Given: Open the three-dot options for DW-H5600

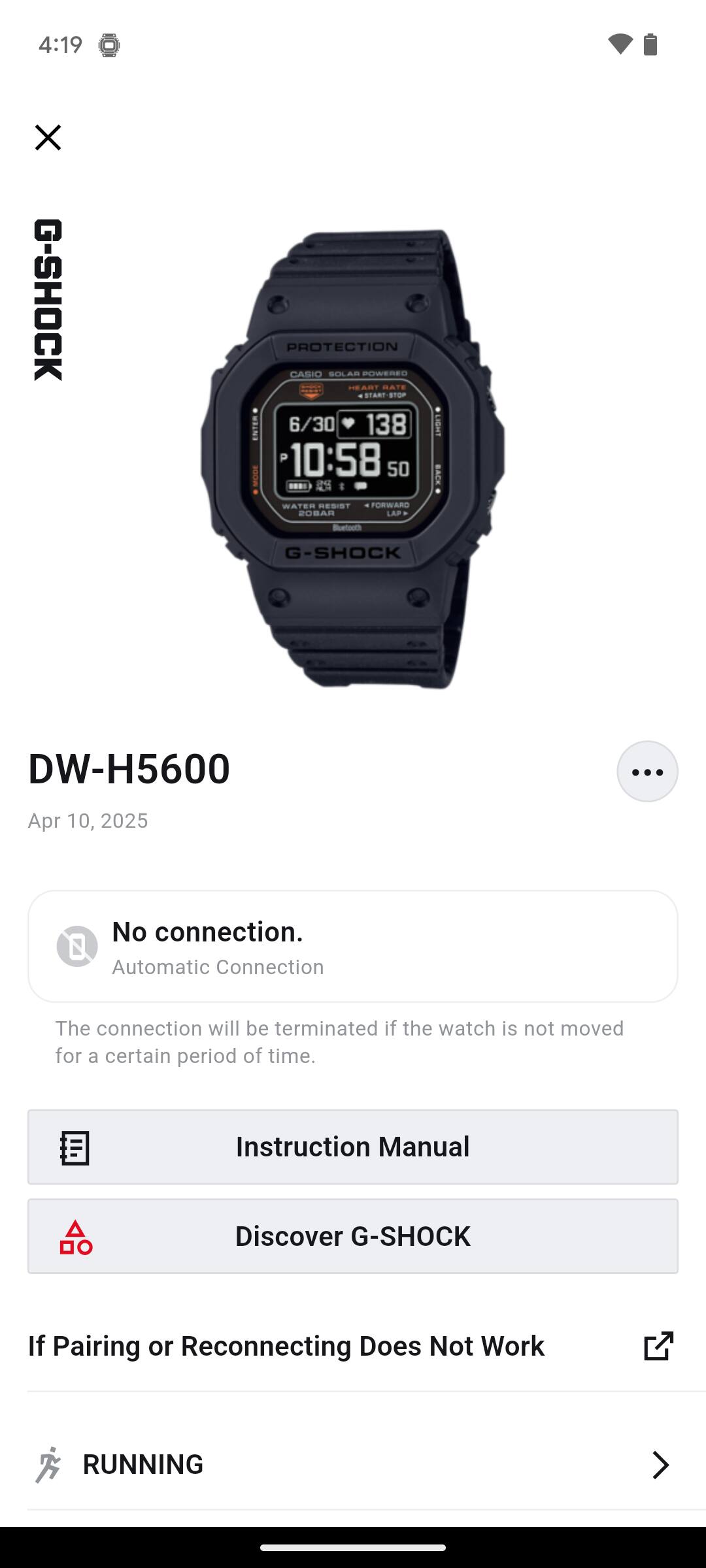Looking at the screenshot, I should tap(647, 772).
